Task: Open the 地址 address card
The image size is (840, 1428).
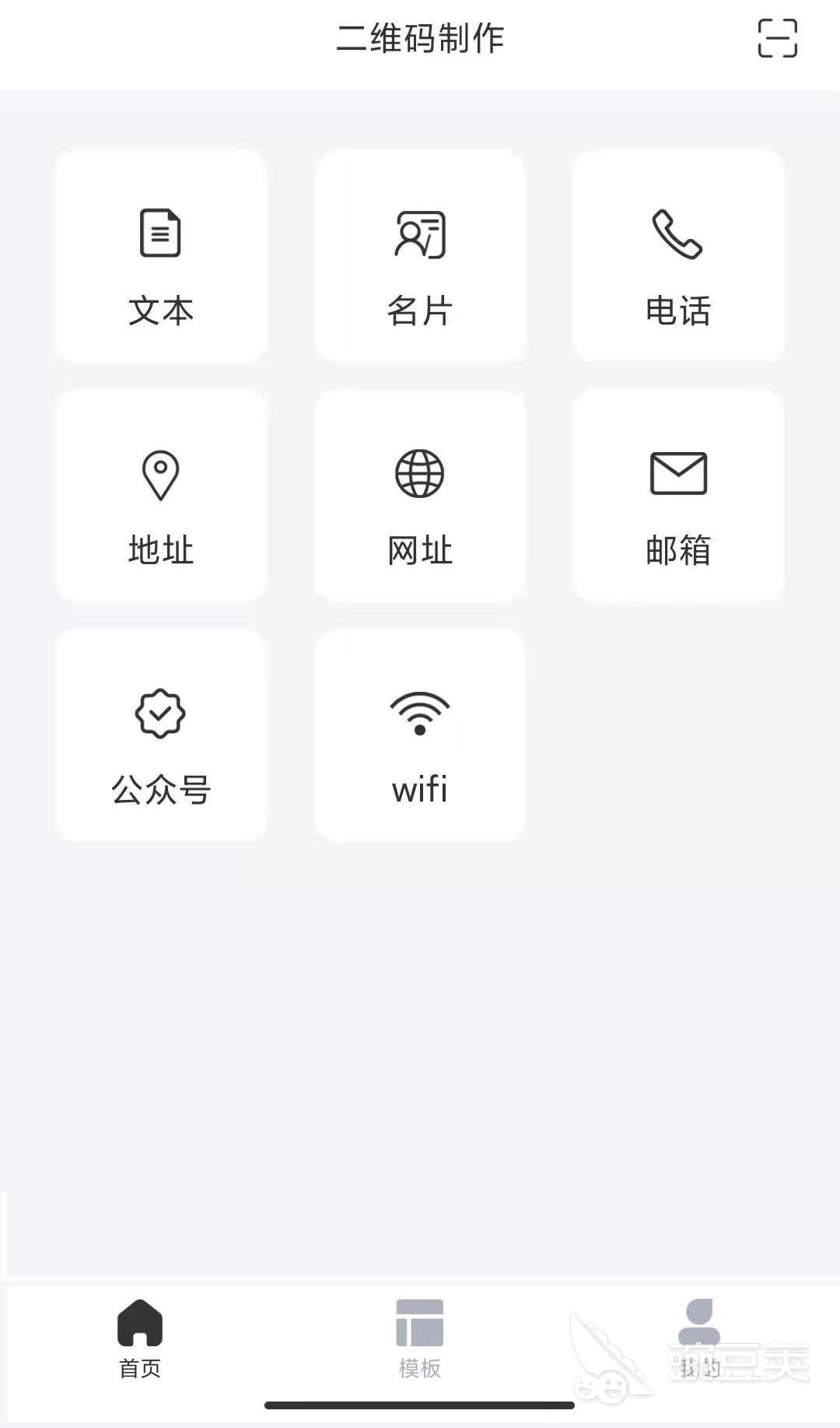Action: tap(161, 496)
